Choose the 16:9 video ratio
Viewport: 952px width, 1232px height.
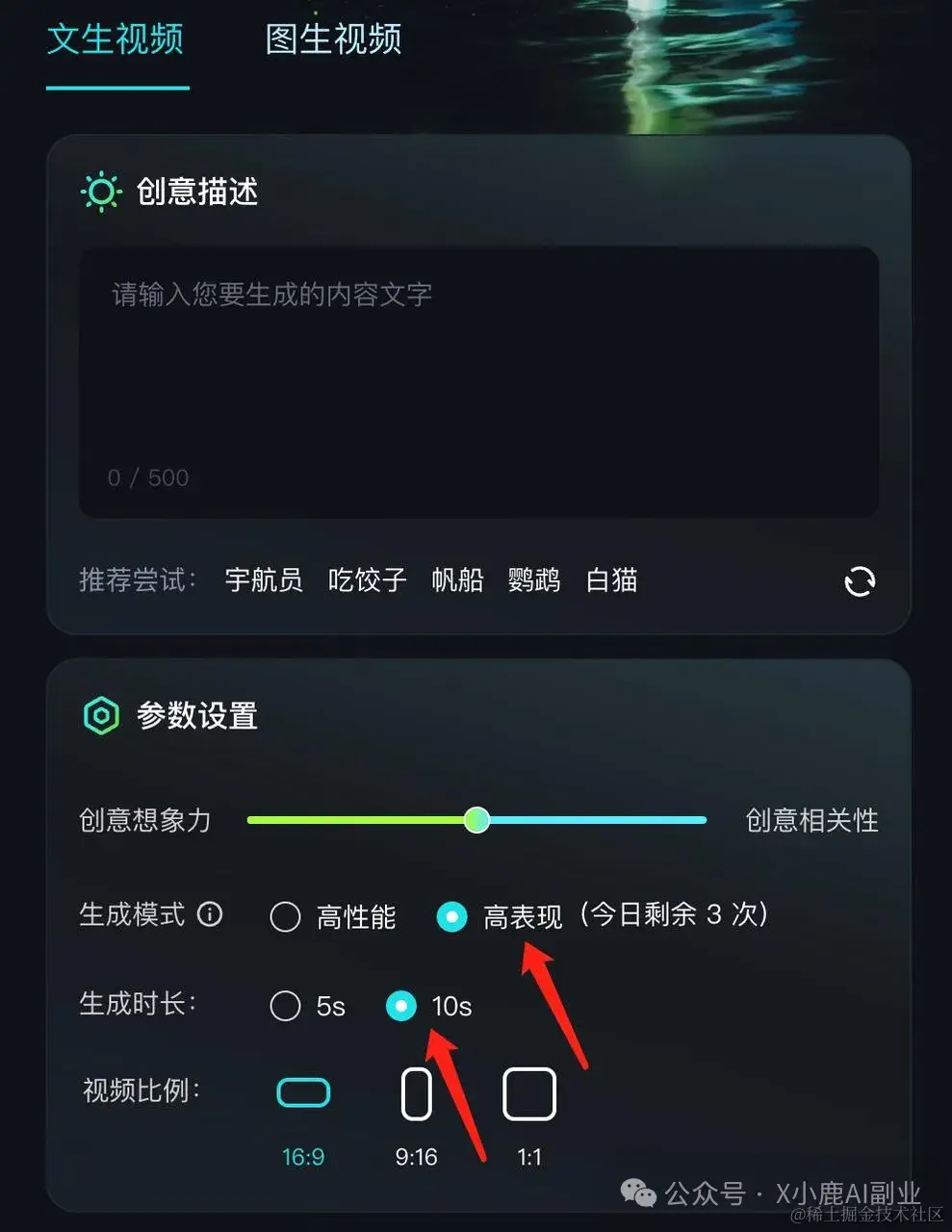pyautogui.click(x=303, y=1093)
